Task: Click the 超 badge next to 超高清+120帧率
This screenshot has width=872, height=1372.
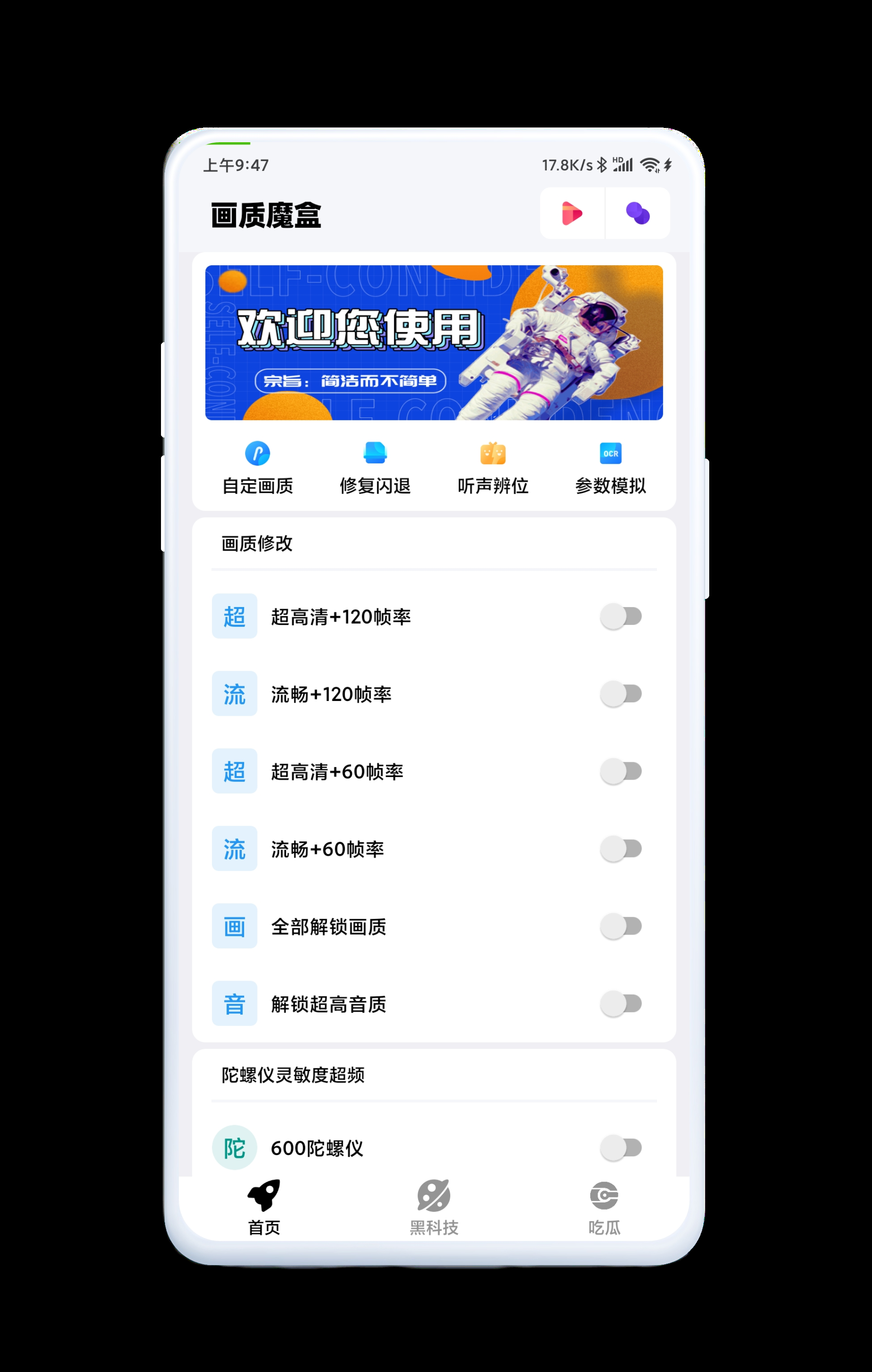Action: 235,616
